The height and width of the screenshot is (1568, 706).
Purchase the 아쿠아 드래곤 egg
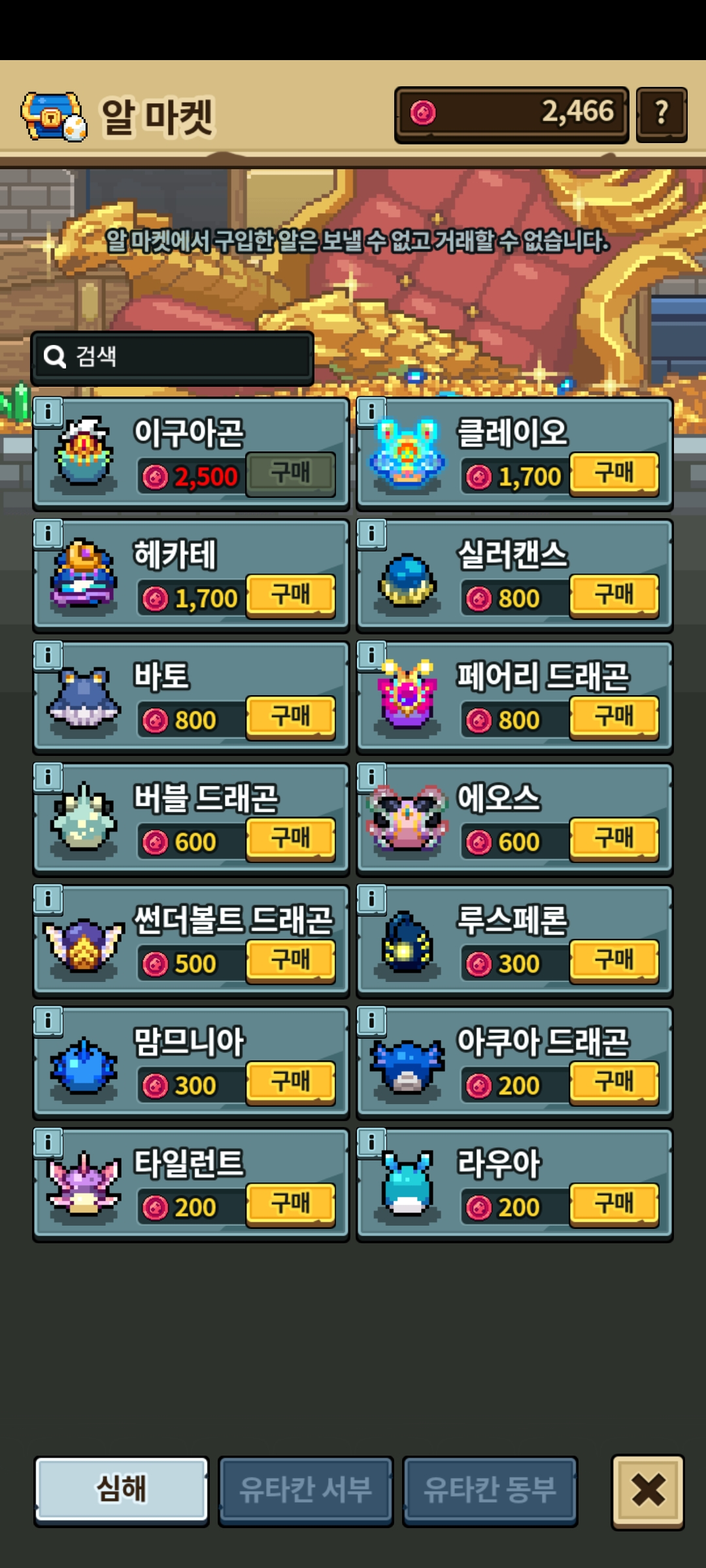(614, 1083)
